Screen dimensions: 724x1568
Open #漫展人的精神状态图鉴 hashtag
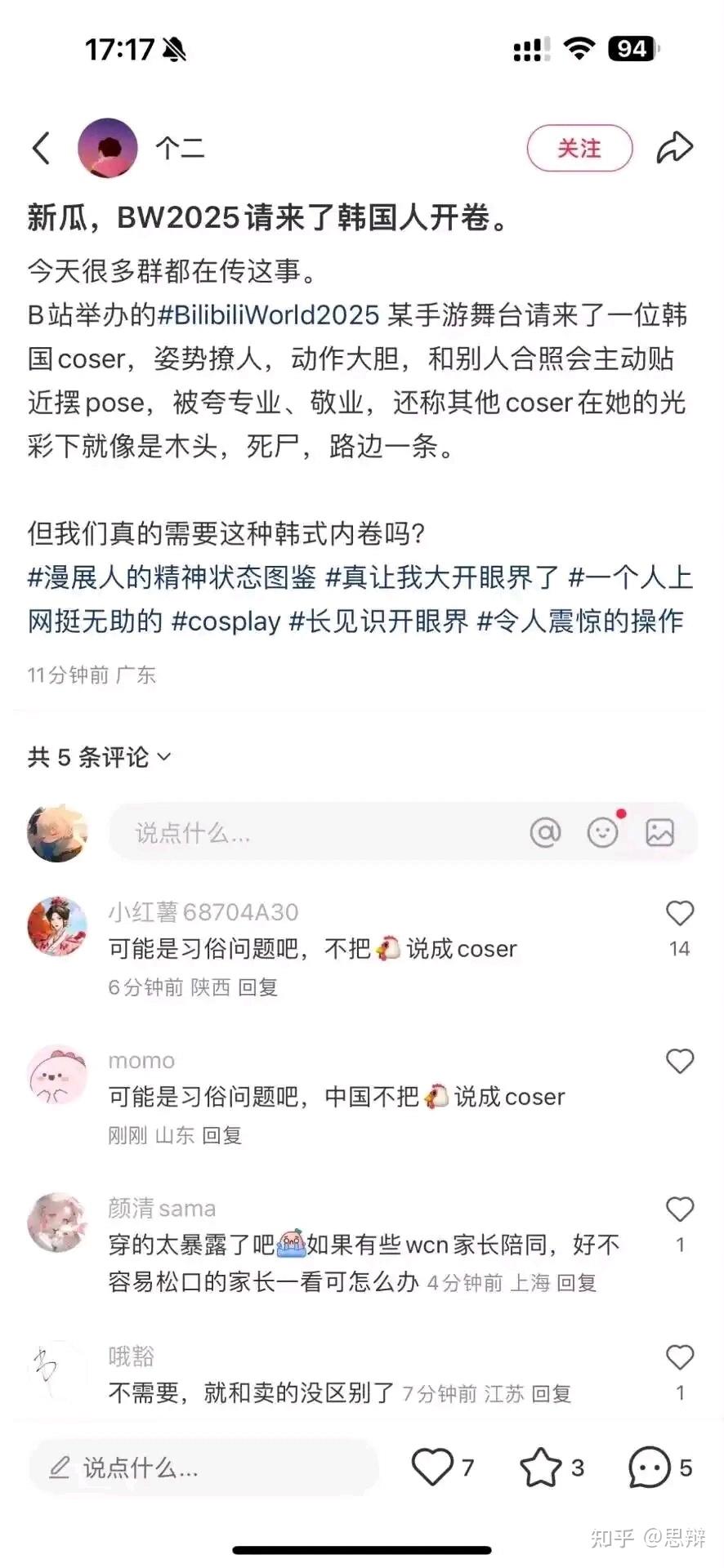(x=172, y=577)
